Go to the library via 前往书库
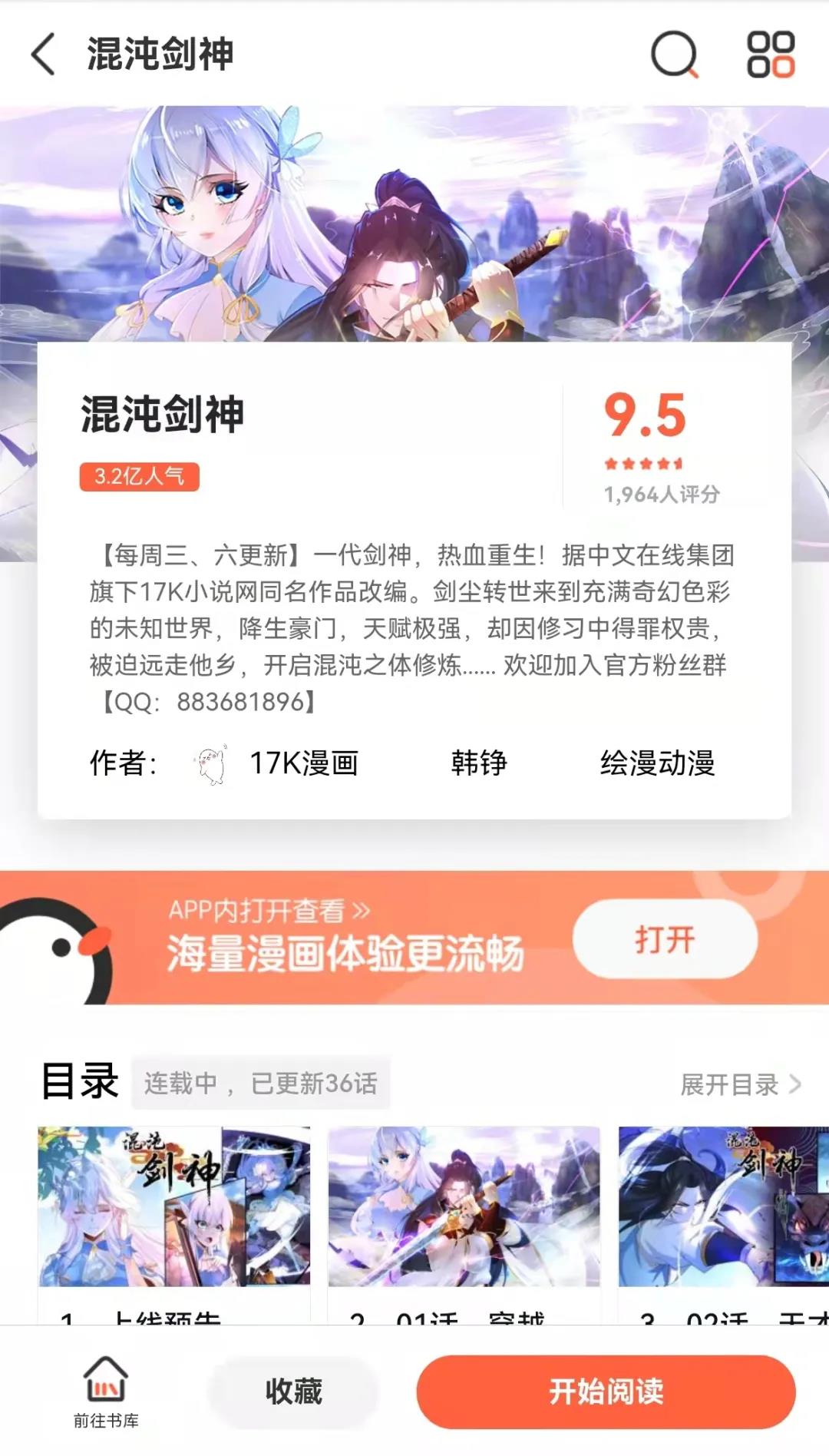Screen dimensions: 829x1456 (x=106, y=1391)
